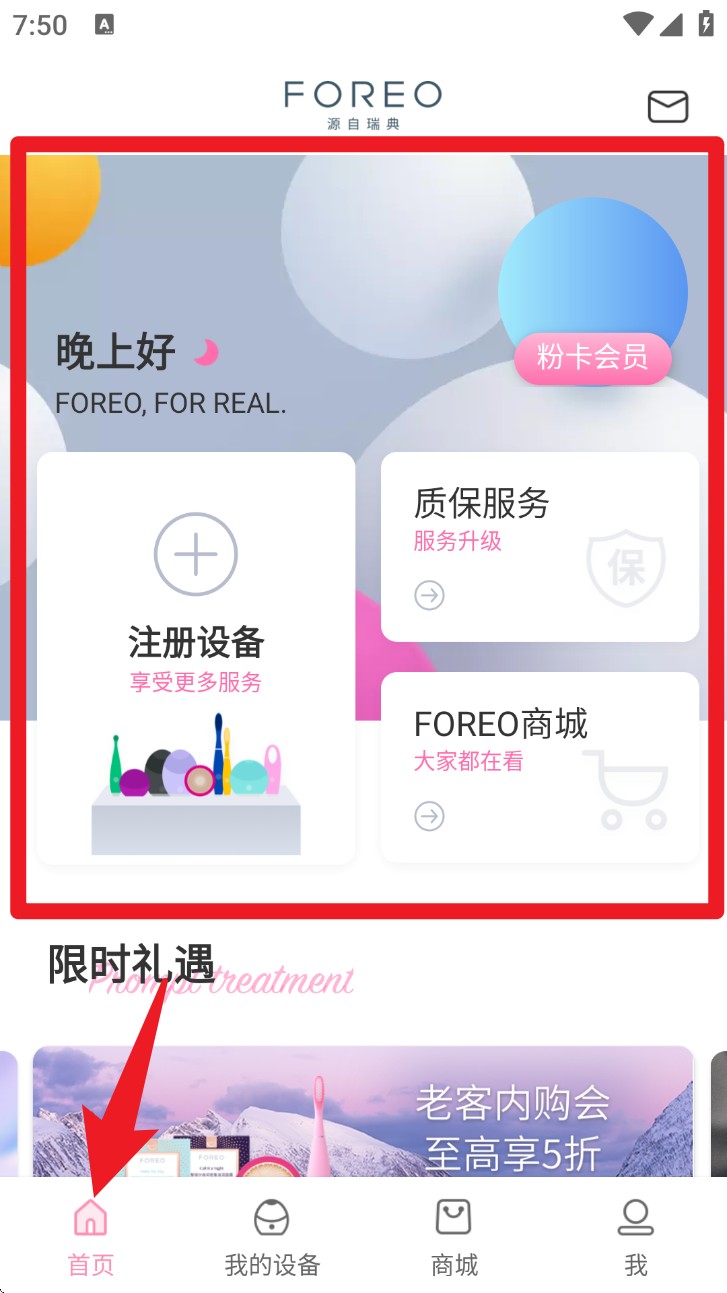Switch to the 商城 shop tab

point(454,1238)
